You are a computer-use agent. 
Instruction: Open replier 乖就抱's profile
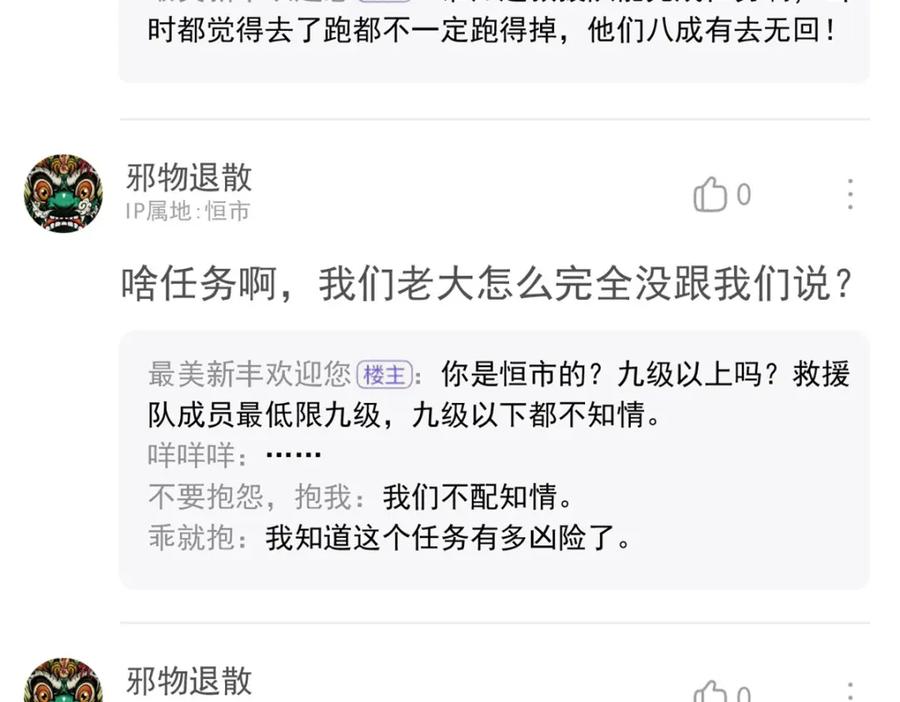pyautogui.click(x=191, y=538)
